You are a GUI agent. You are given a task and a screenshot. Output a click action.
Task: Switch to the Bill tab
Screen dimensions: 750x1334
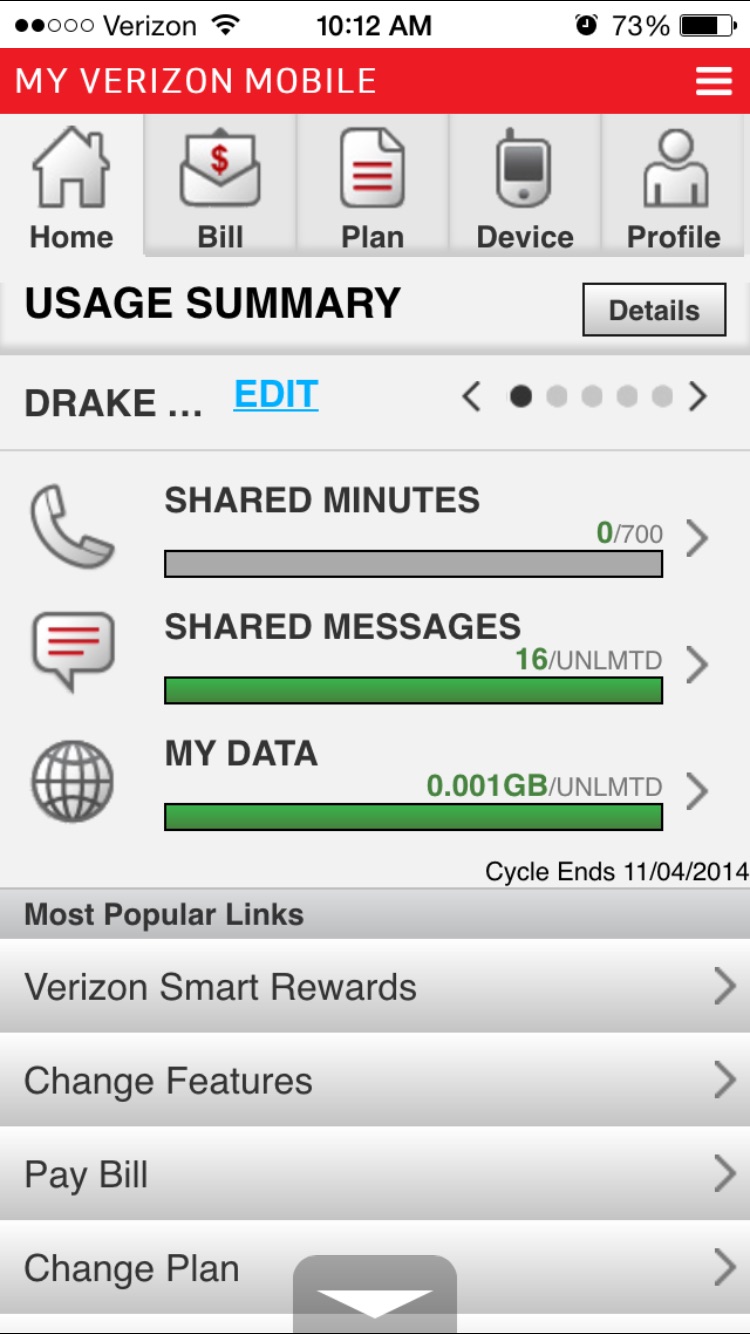tap(220, 185)
